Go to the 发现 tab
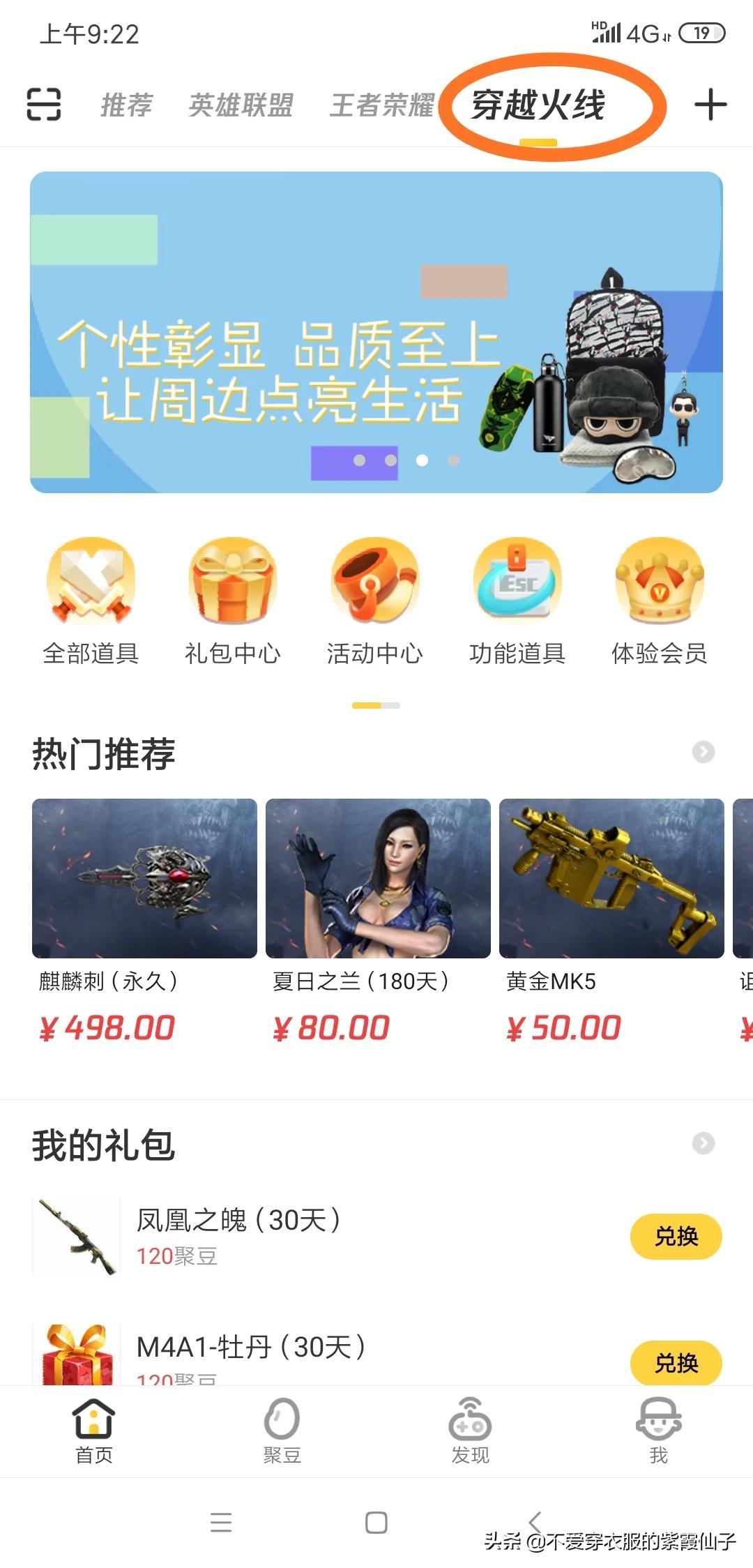The width and height of the screenshot is (753, 1568). pos(470,1431)
